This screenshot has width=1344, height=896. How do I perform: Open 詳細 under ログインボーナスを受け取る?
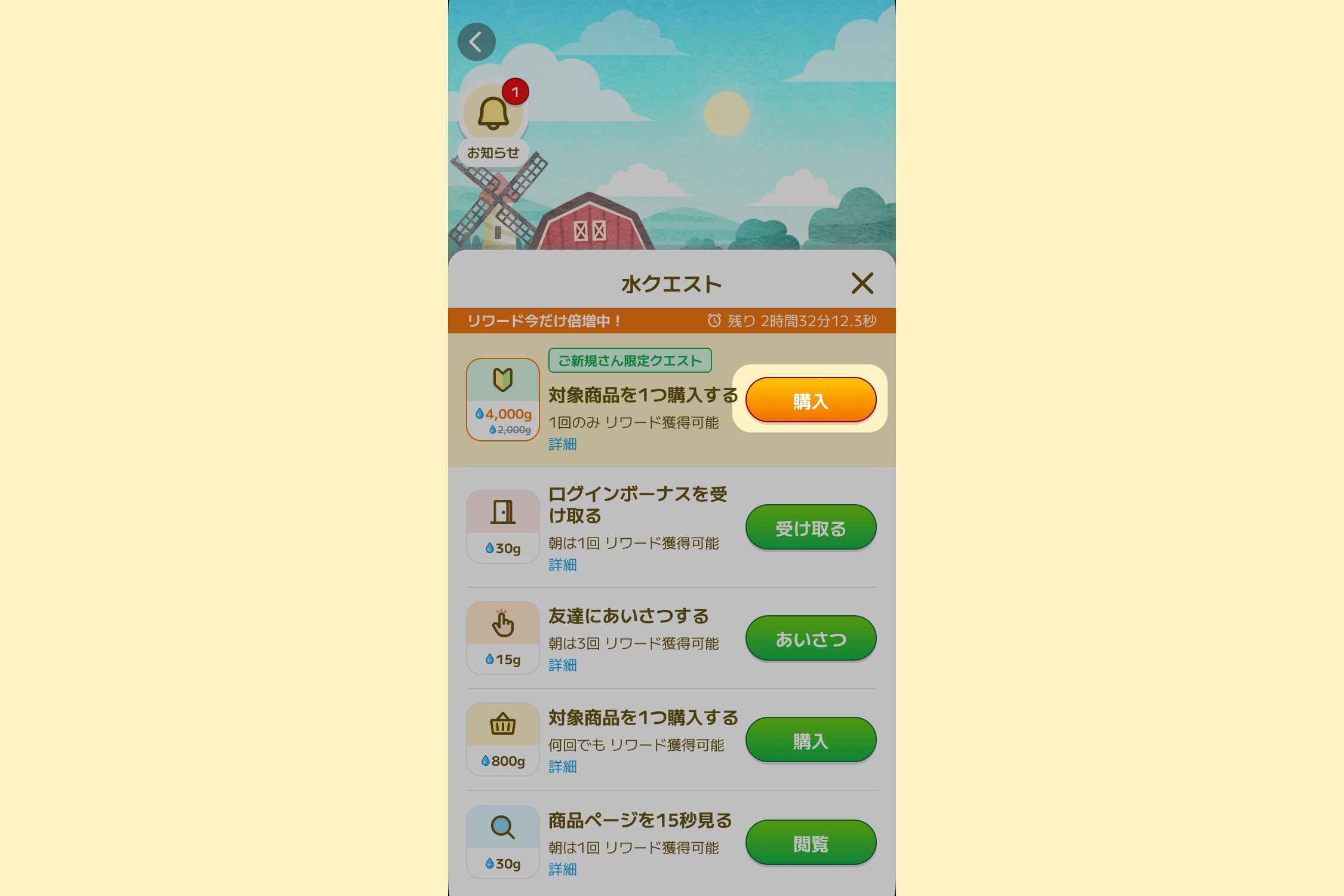tap(562, 564)
